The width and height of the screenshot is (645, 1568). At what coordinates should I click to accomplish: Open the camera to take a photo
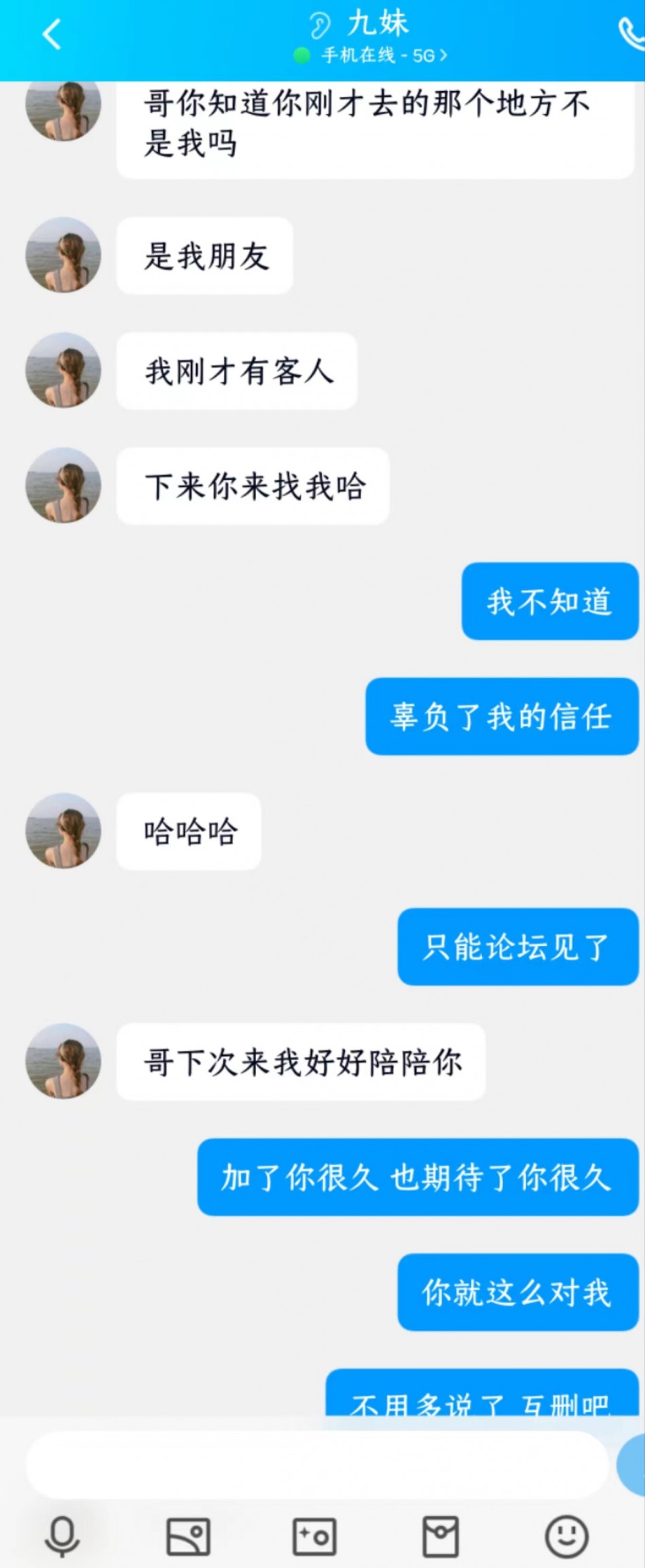tap(314, 1536)
